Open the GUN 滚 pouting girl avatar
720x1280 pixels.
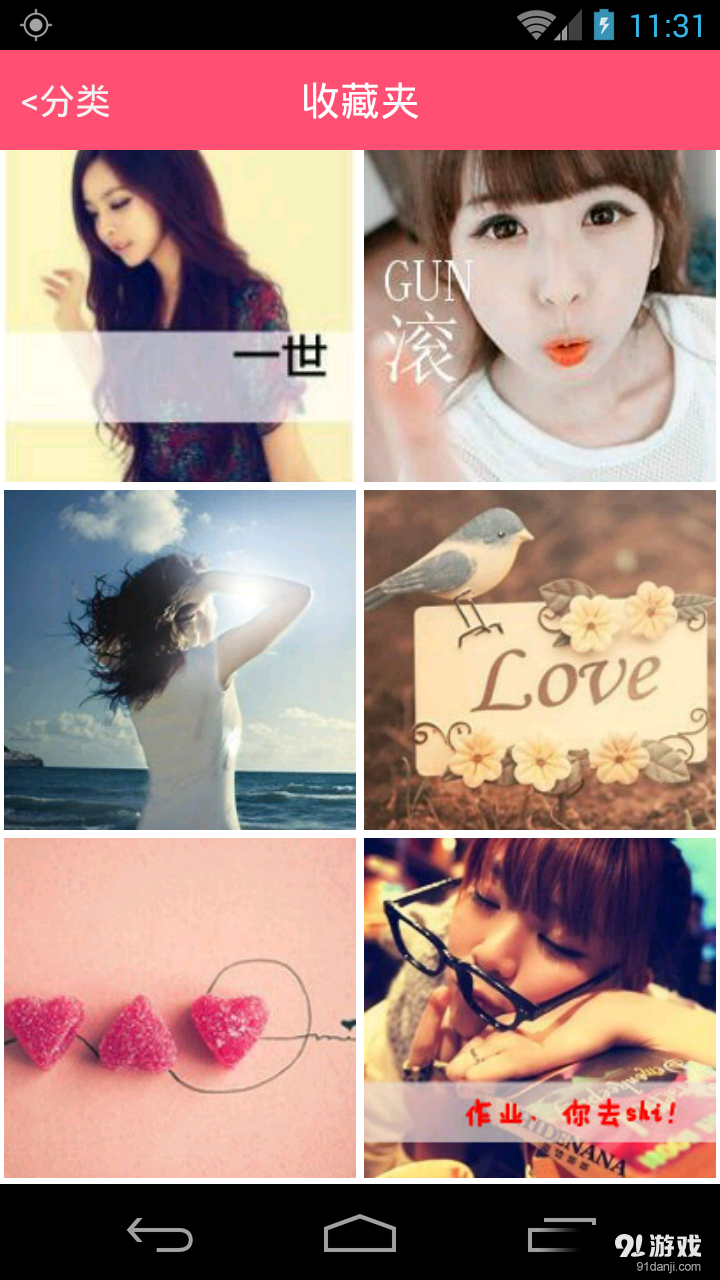click(540, 316)
